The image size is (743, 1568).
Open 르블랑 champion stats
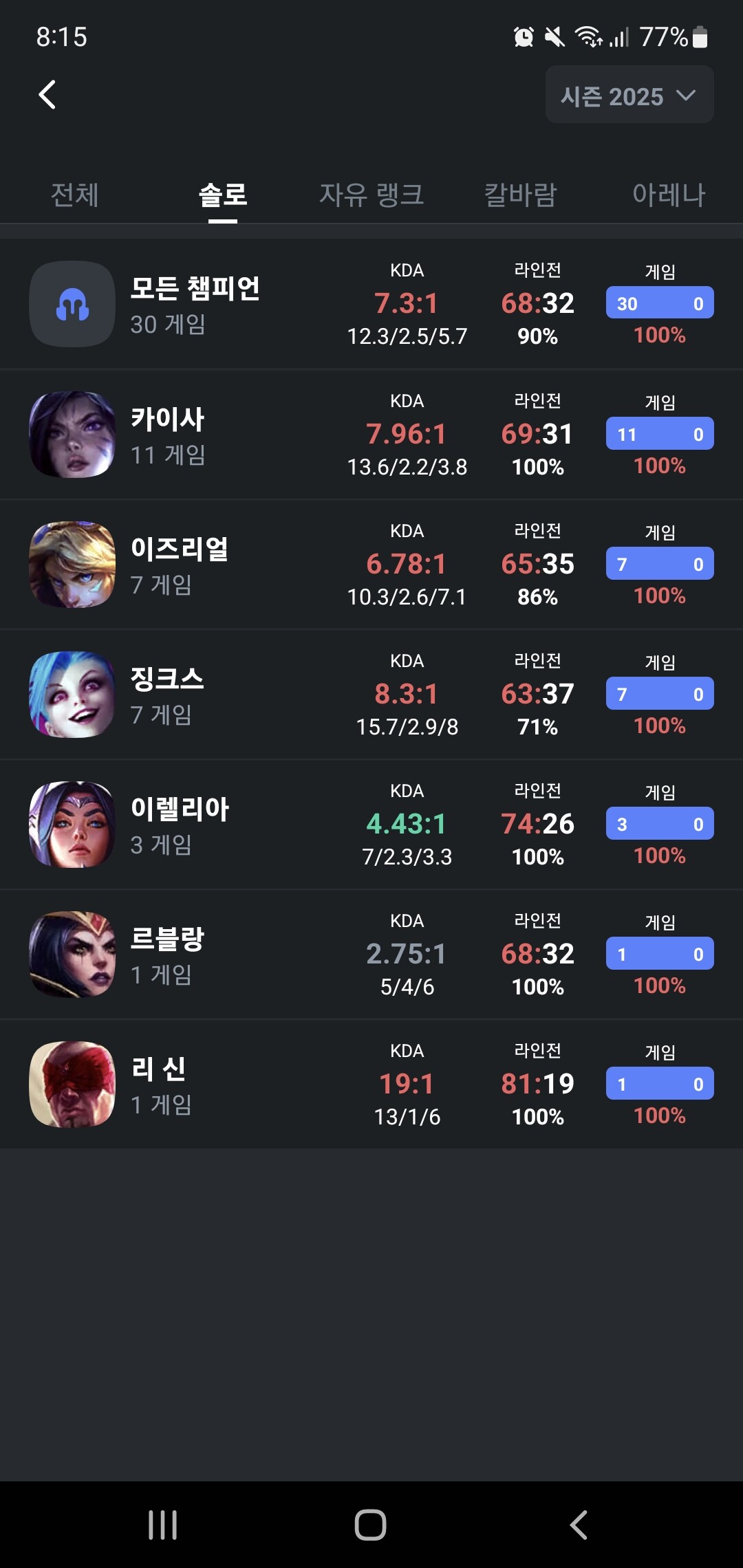[x=371, y=955]
